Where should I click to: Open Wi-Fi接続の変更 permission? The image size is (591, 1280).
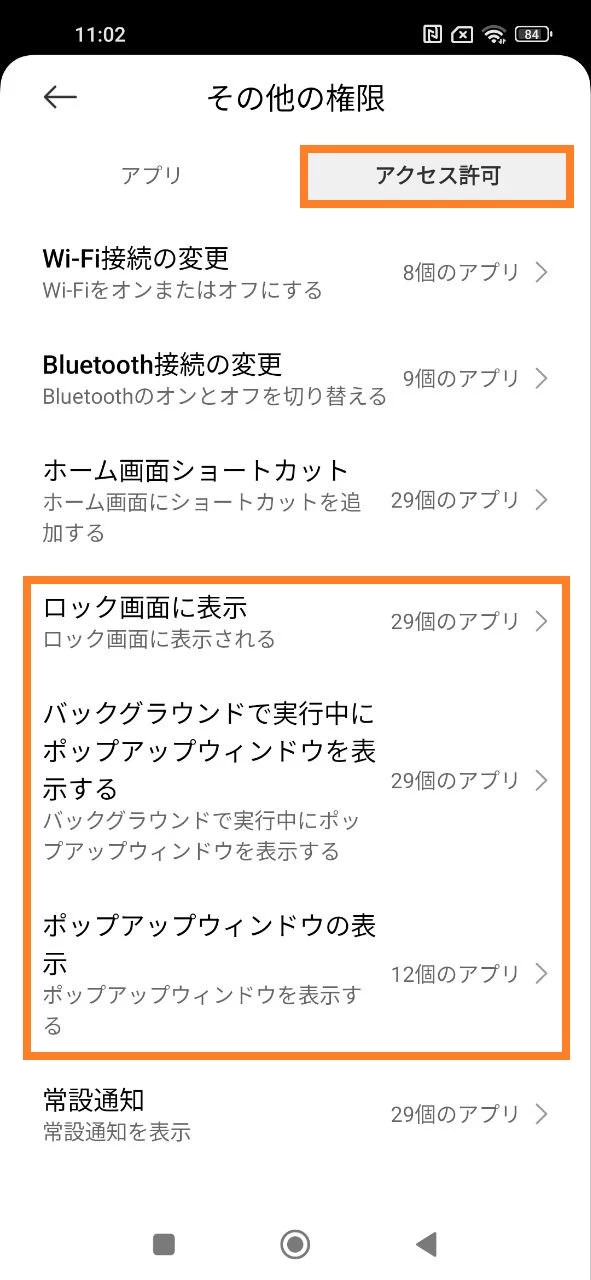tap(295, 272)
